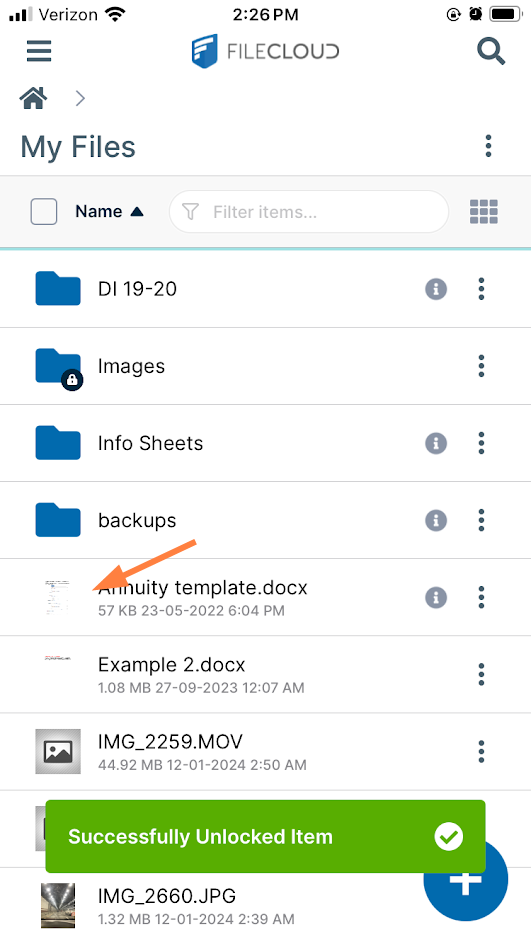View info for DI 19-20
531x944 pixels.
coord(436,289)
